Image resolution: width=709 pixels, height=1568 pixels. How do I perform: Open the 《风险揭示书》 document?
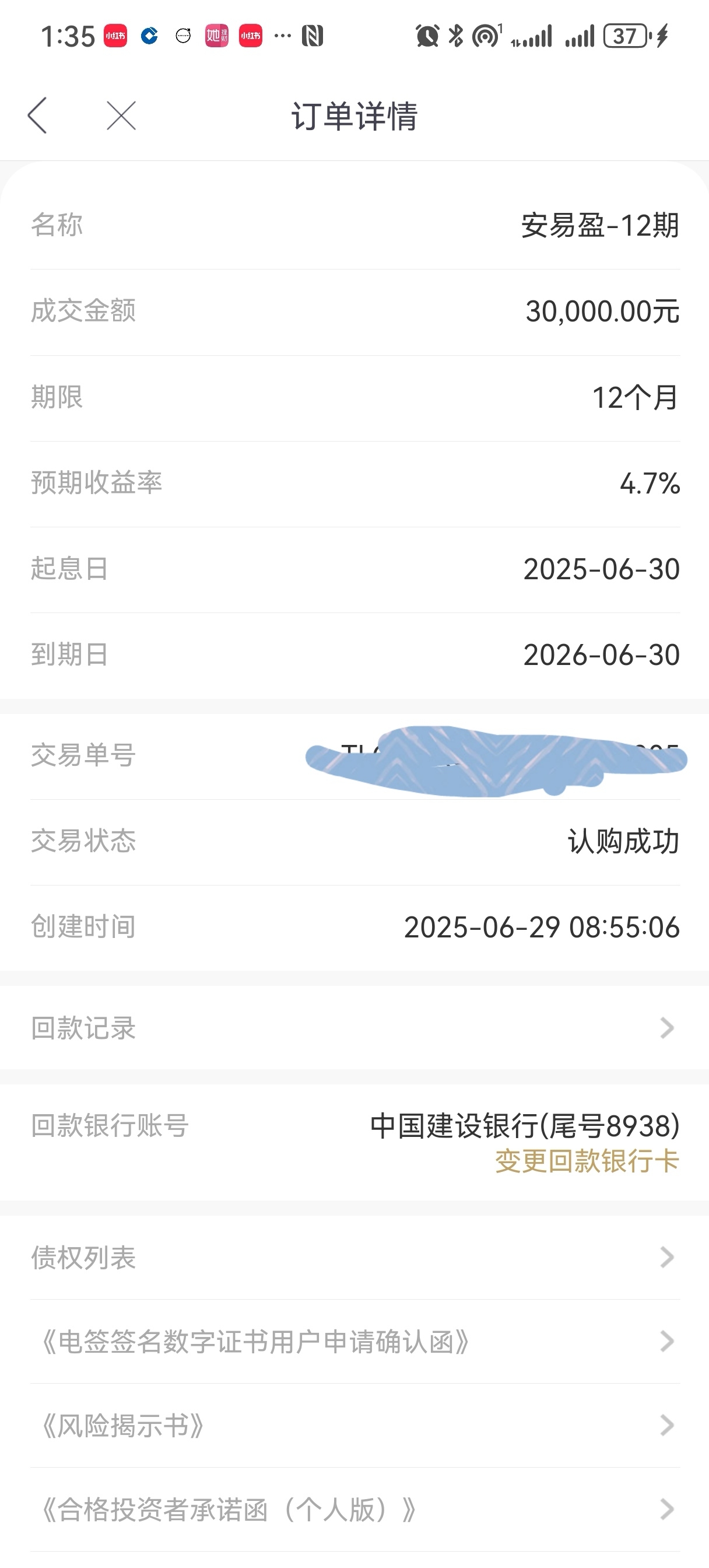pos(354,1426)
